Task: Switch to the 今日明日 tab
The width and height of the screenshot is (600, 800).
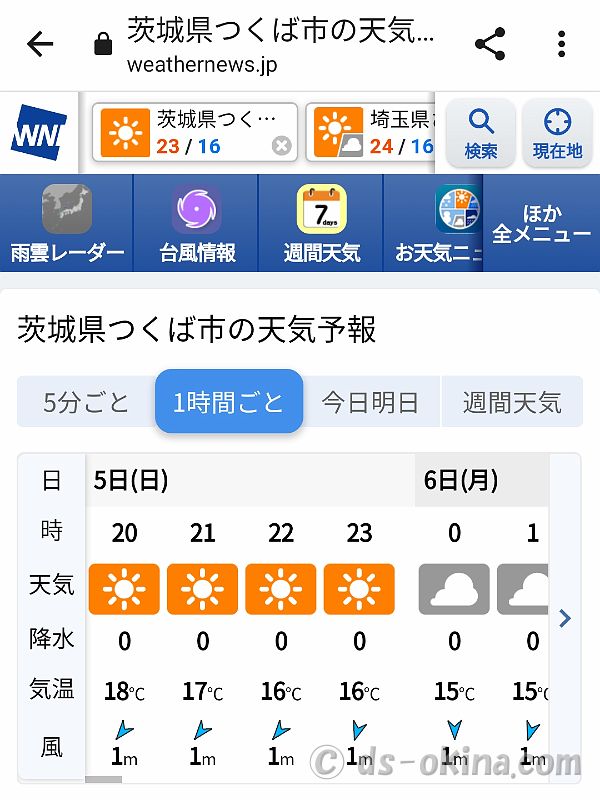Action: click(x=370, y=402)
